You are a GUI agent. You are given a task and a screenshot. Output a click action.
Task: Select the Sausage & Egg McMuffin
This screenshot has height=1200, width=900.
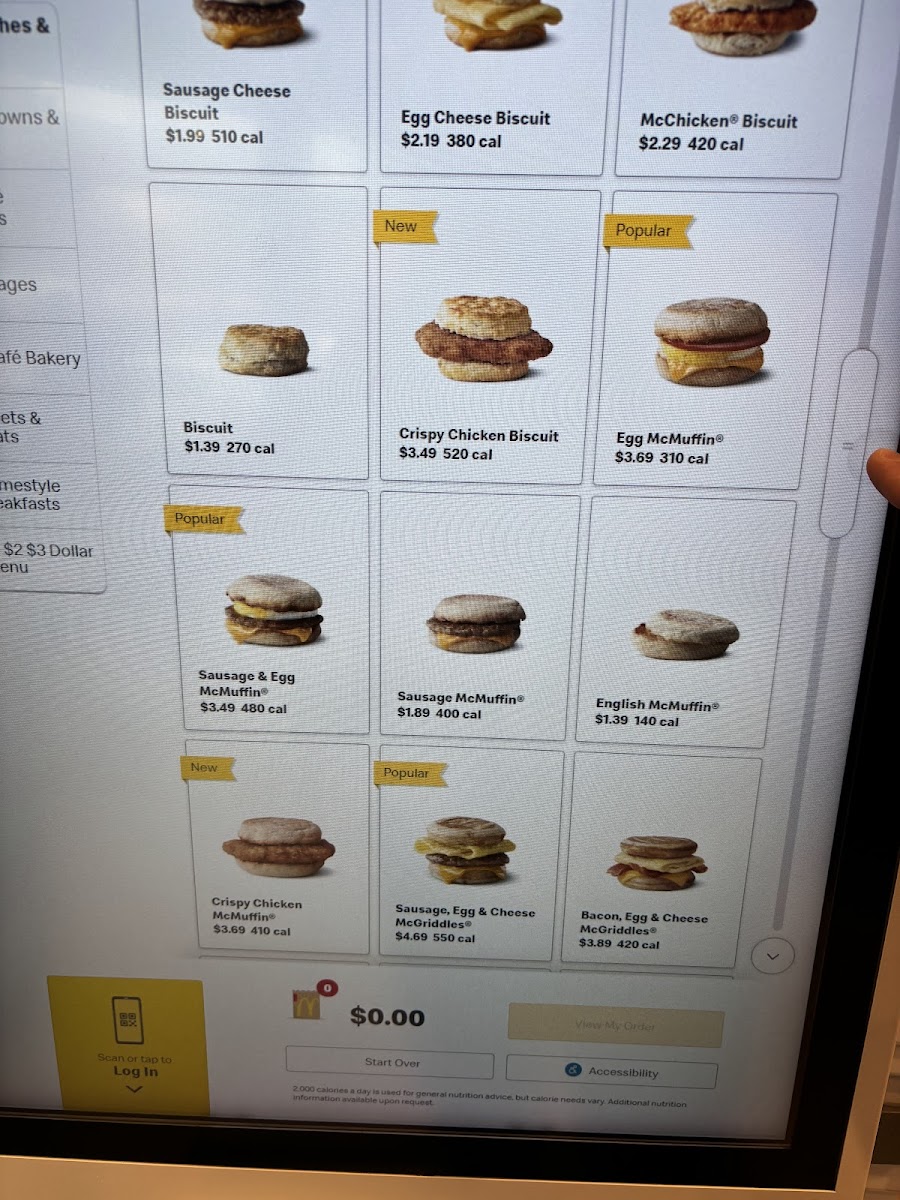coord(271,610)
